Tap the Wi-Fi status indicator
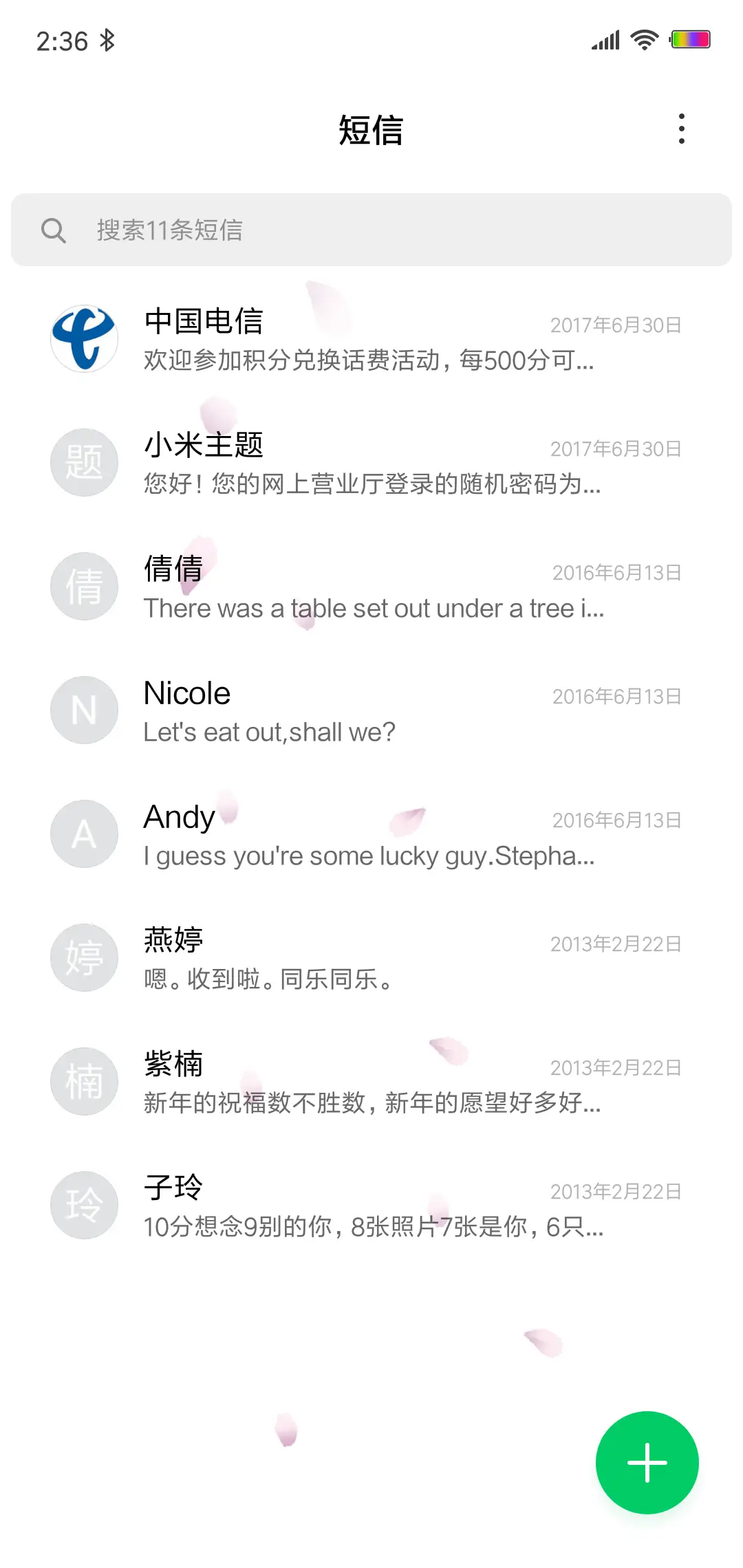The height and width of the screenshot is (1568, 743). [x=644, y=39]
